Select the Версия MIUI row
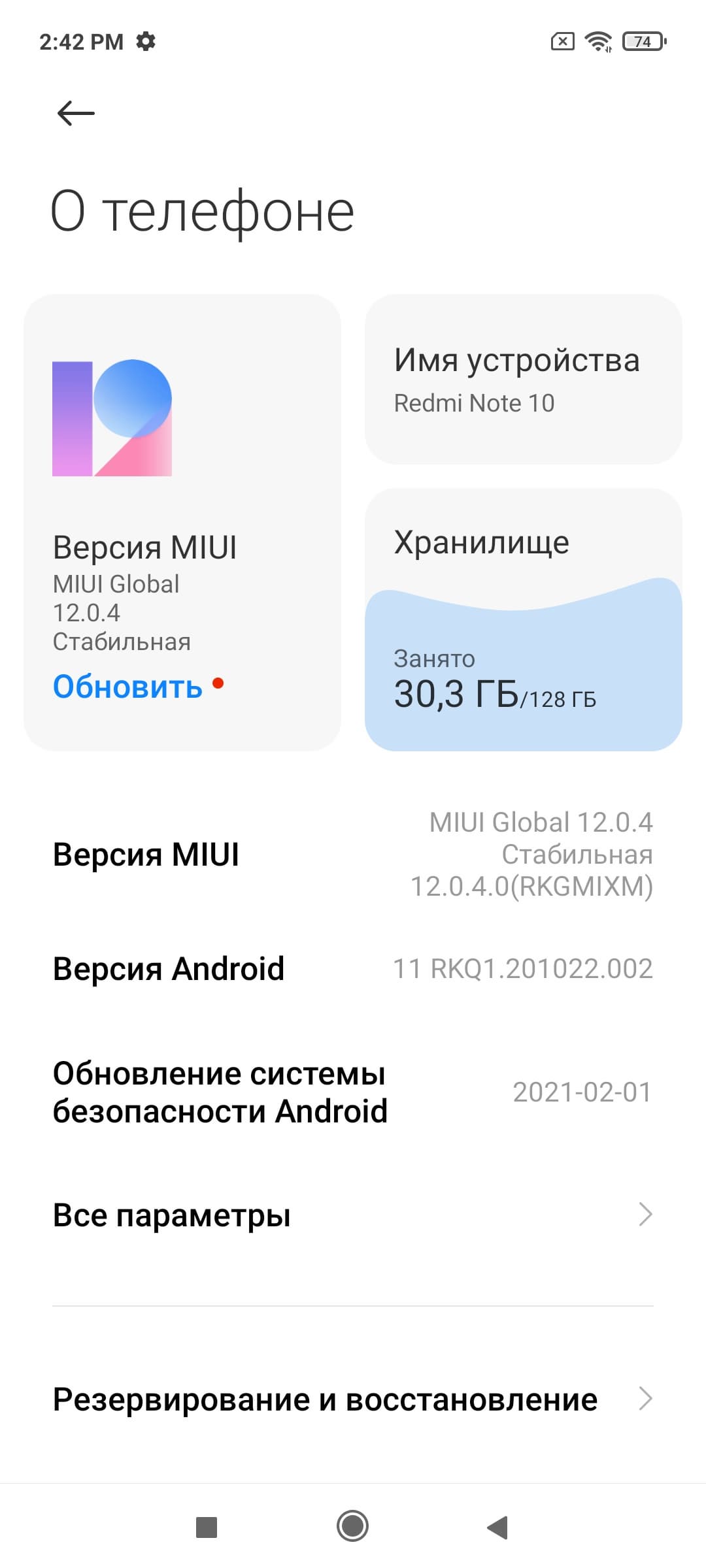The width and height of the screenshot is (706, 1568). [x=353, y=855]
